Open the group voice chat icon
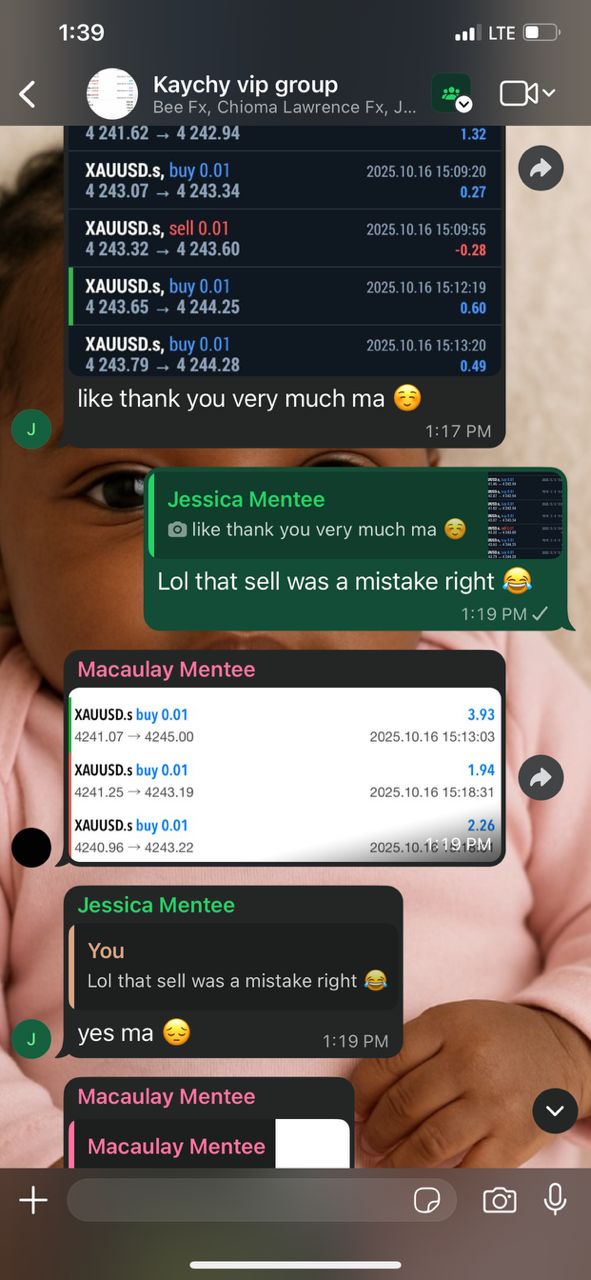This screenshot has height=1280, width=591. pyautogui.click(x=451, y=94)
